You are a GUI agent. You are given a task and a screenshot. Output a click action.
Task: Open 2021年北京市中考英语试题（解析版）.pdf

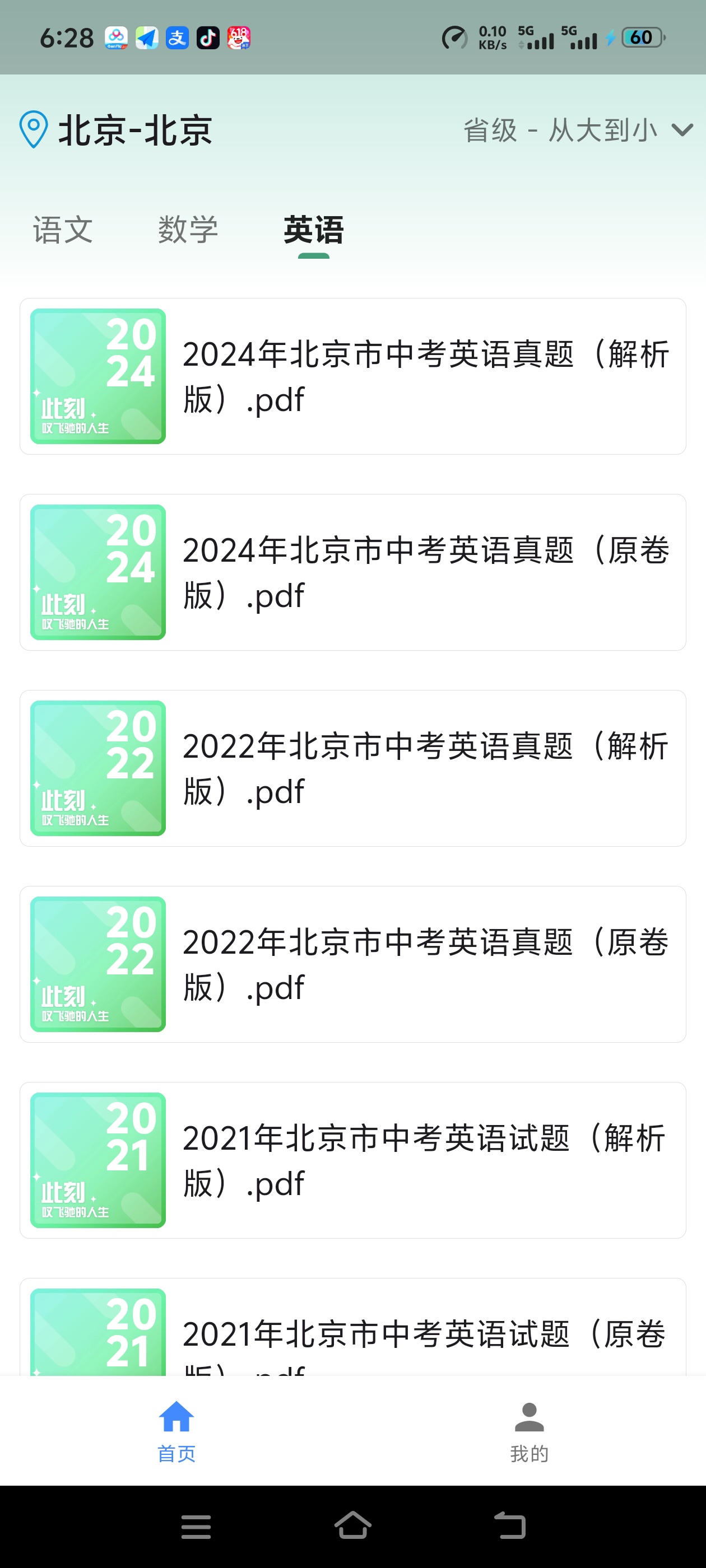(x=352, y=1160)
